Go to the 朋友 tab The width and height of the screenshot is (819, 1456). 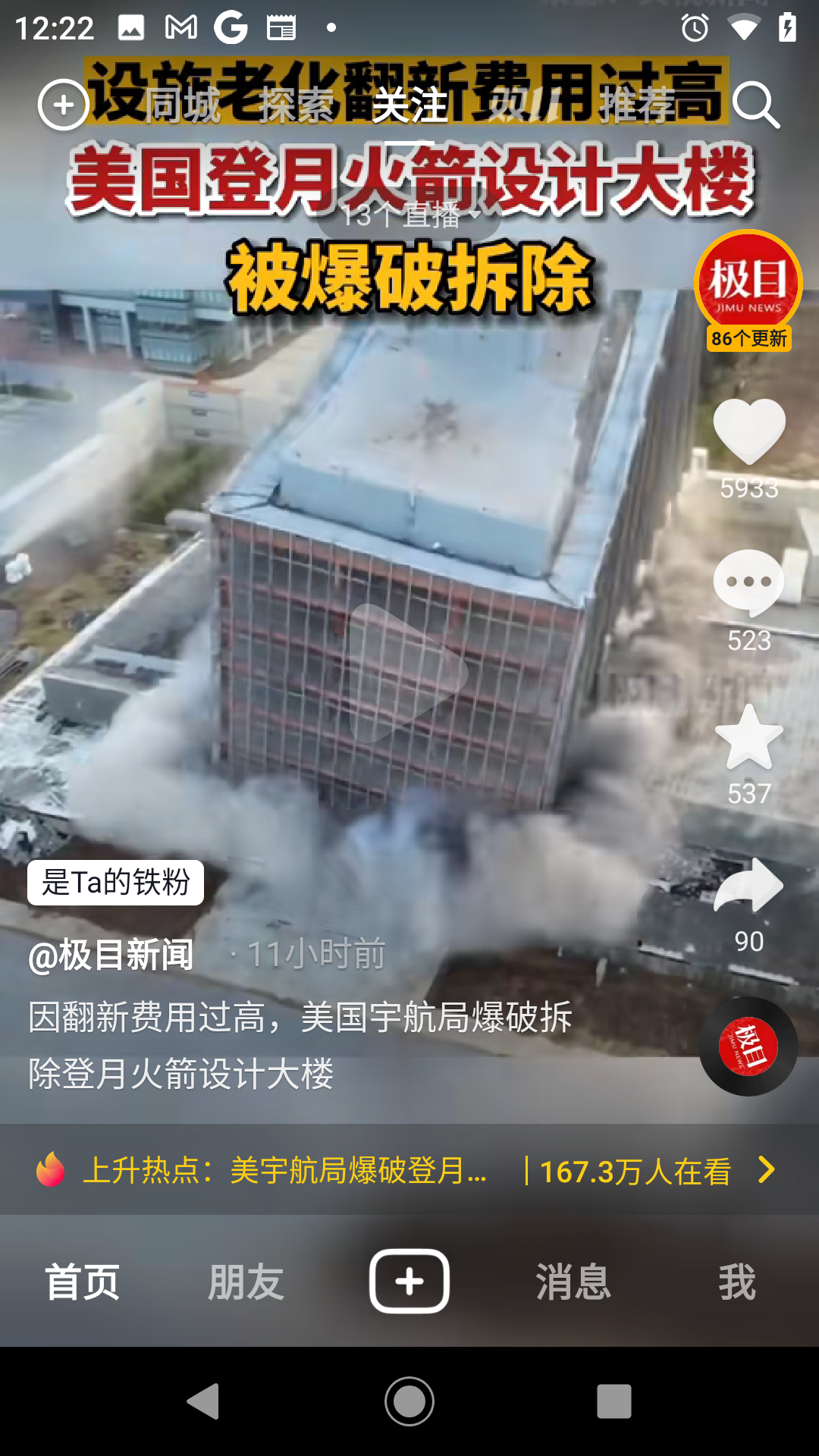[246, 1282]
